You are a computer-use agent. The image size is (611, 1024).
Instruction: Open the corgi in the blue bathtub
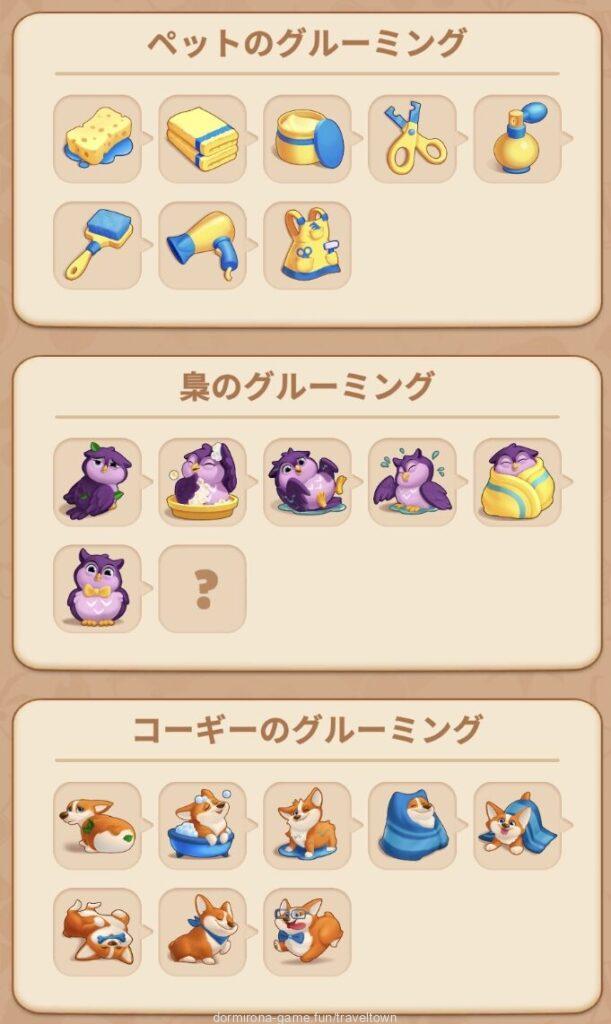click(x=202, y=826)
